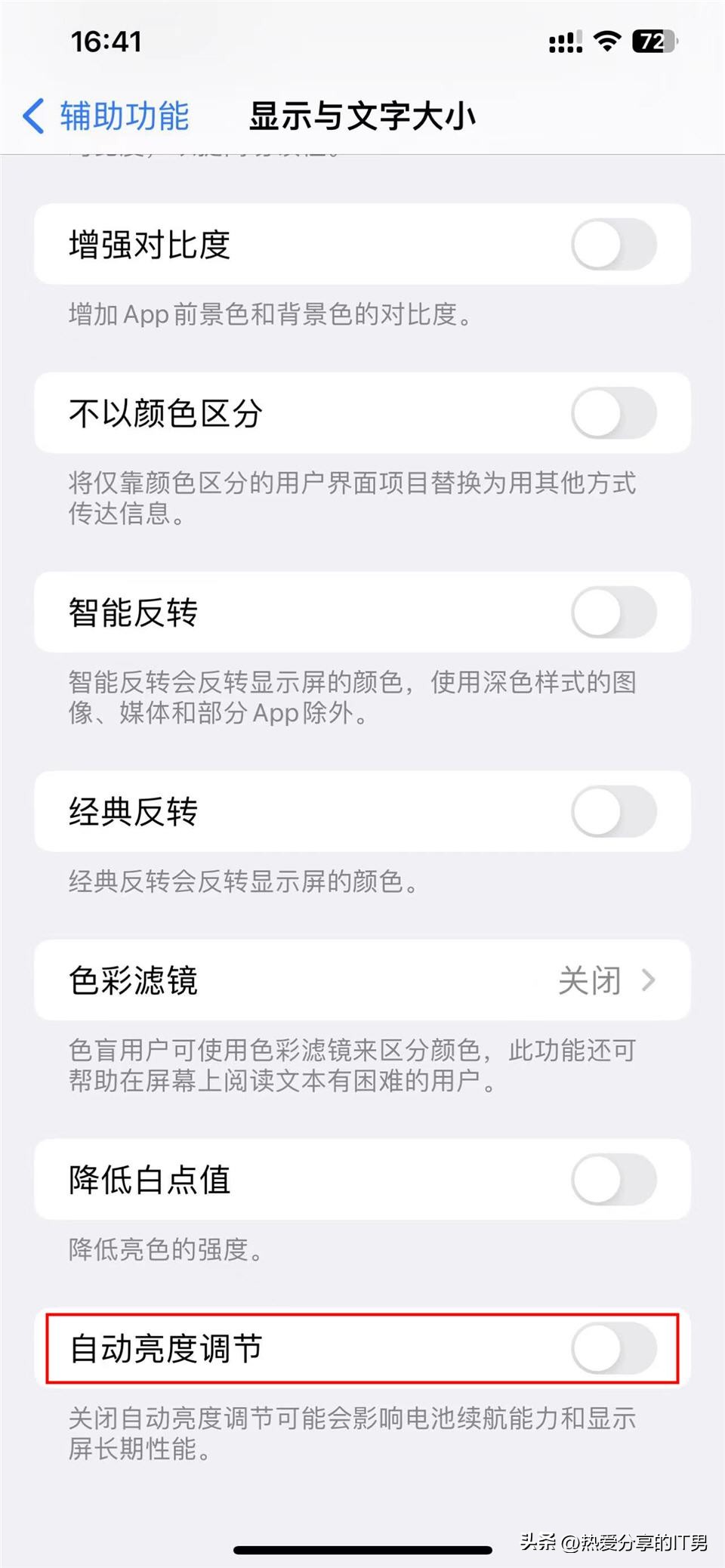
Task: Open the 色彩滤镜 settings page
Action: [362, 980]
